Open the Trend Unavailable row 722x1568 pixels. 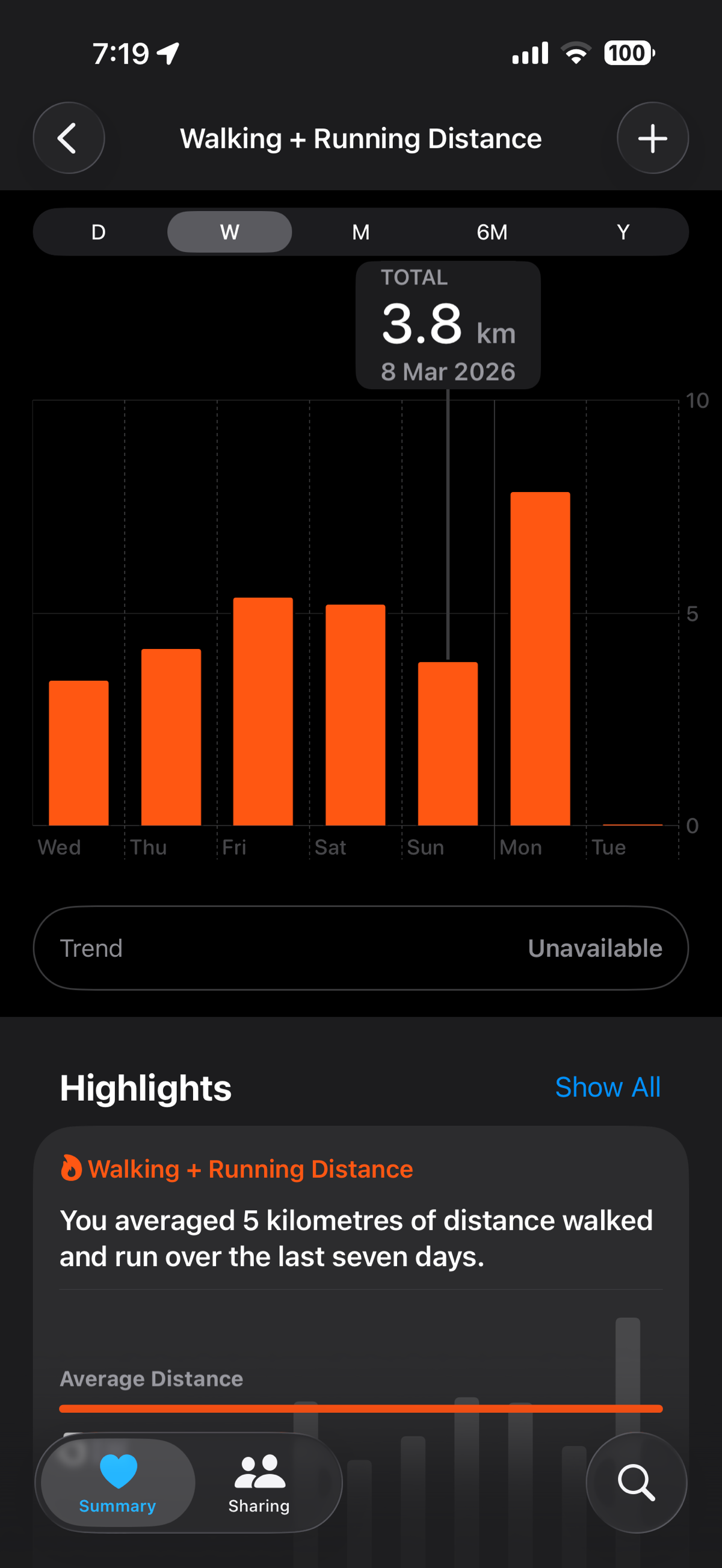pos(361,948)
